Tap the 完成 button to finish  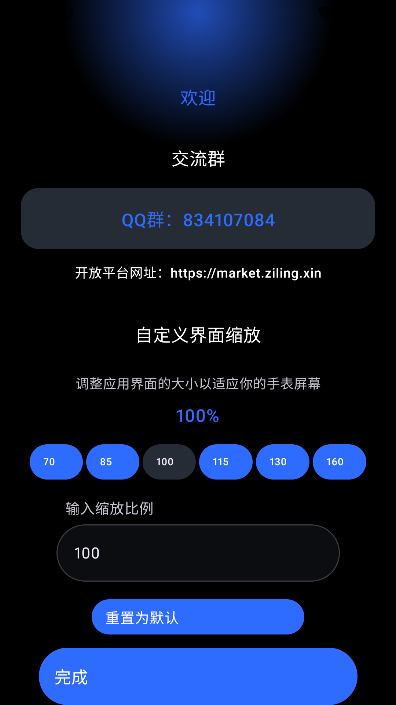click(198, 677)
